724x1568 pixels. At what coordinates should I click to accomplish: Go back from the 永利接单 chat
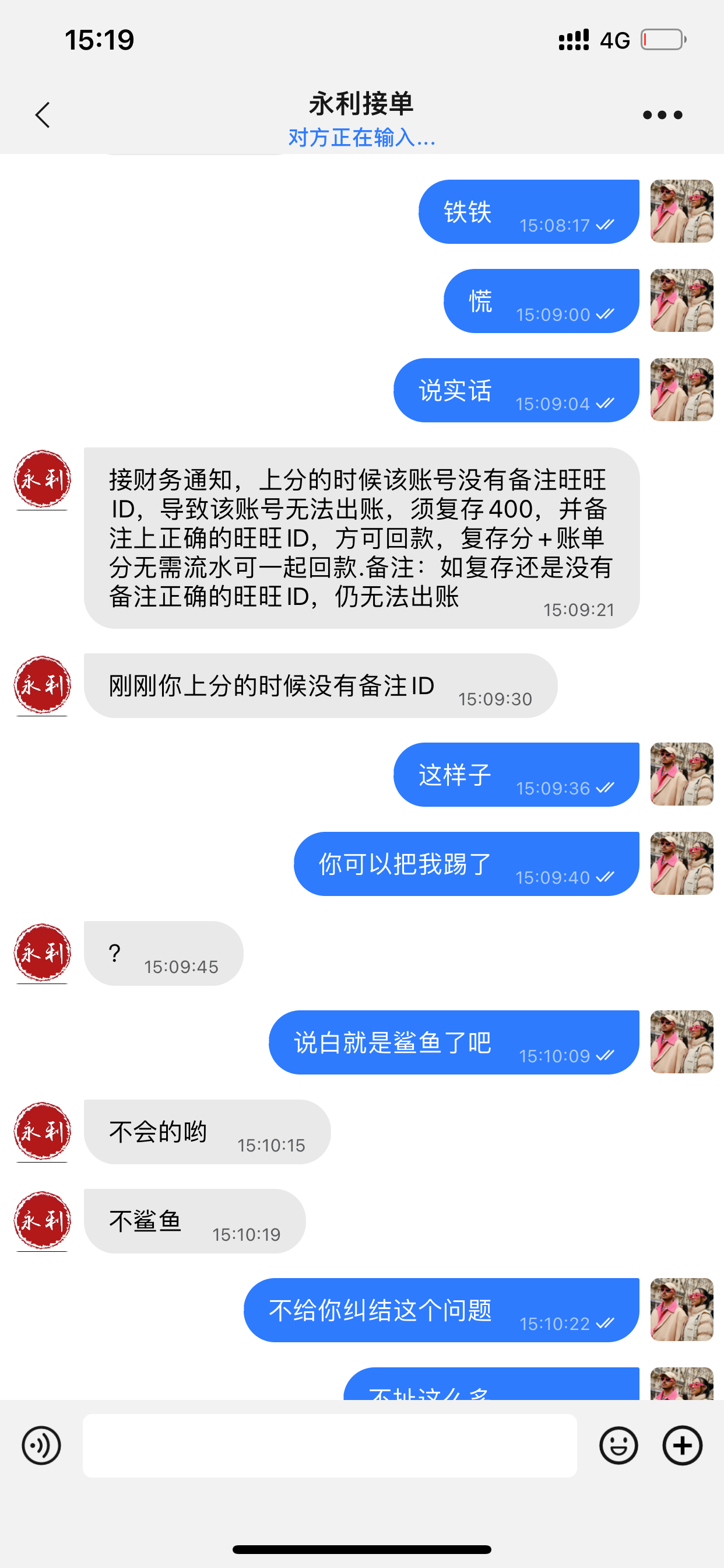(x=43, y=115)
